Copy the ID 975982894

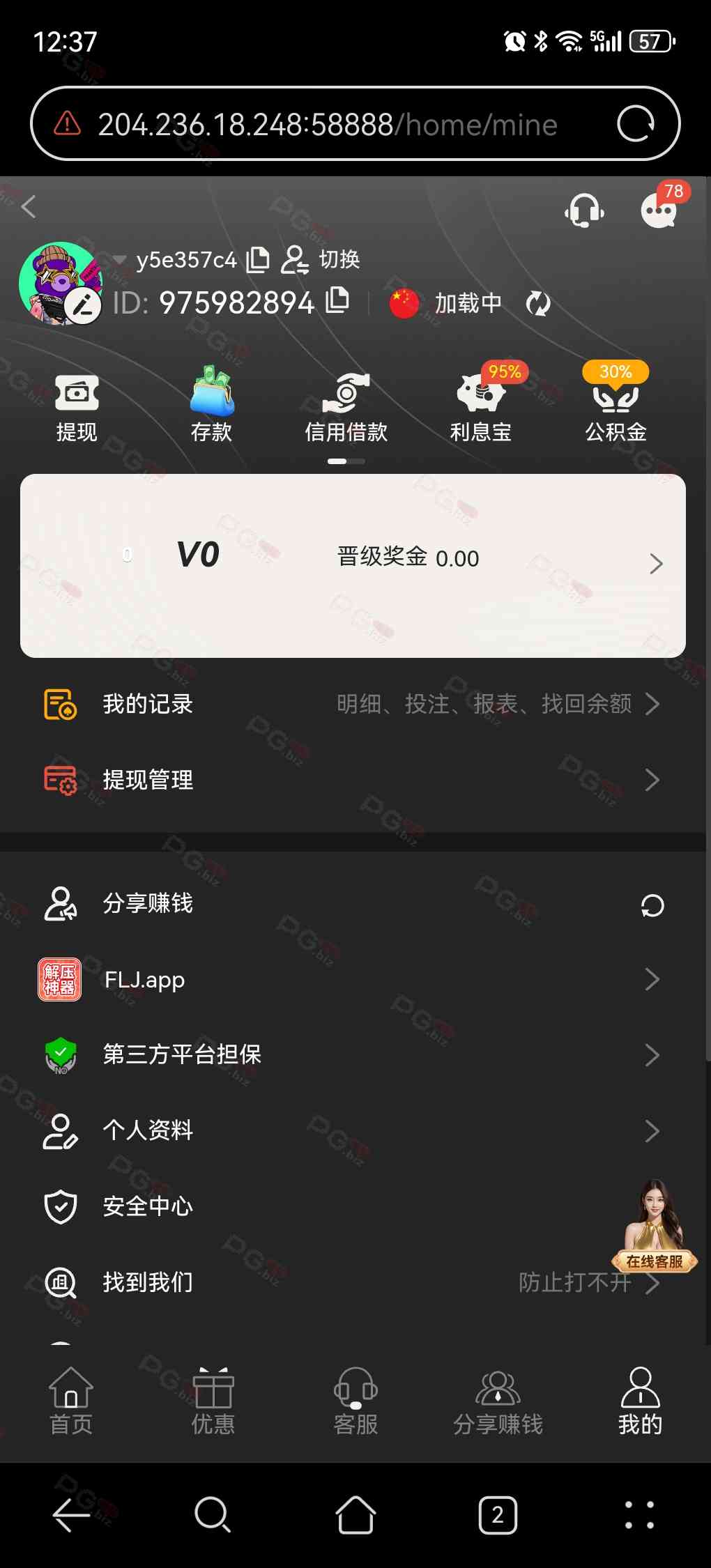(338, 300)
